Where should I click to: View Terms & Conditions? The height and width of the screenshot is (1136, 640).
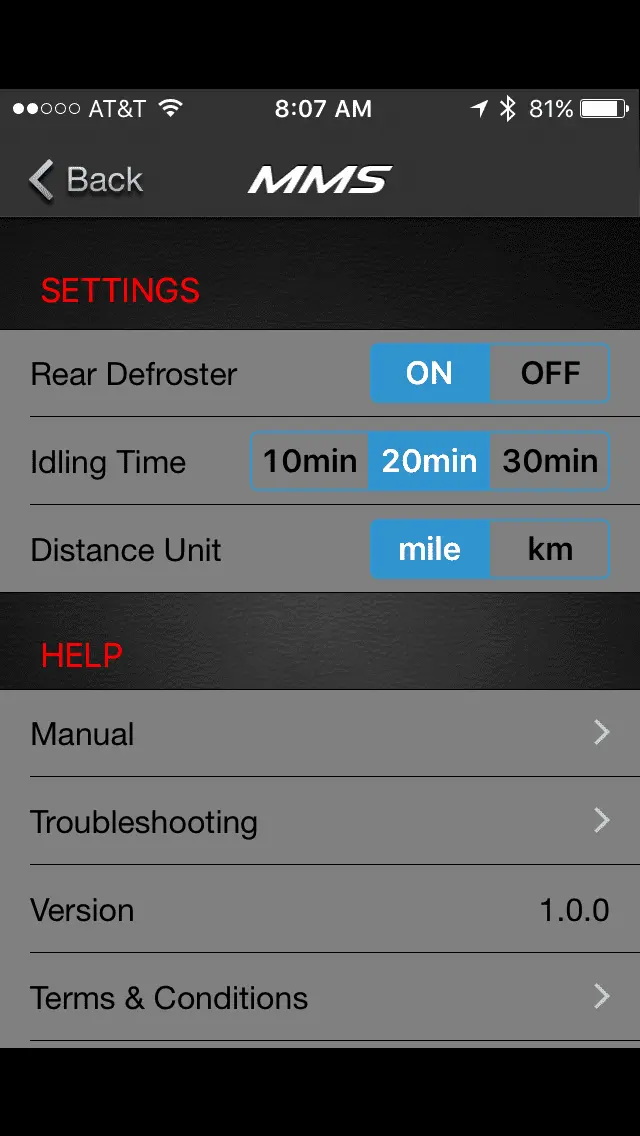[x=320, y=997]
